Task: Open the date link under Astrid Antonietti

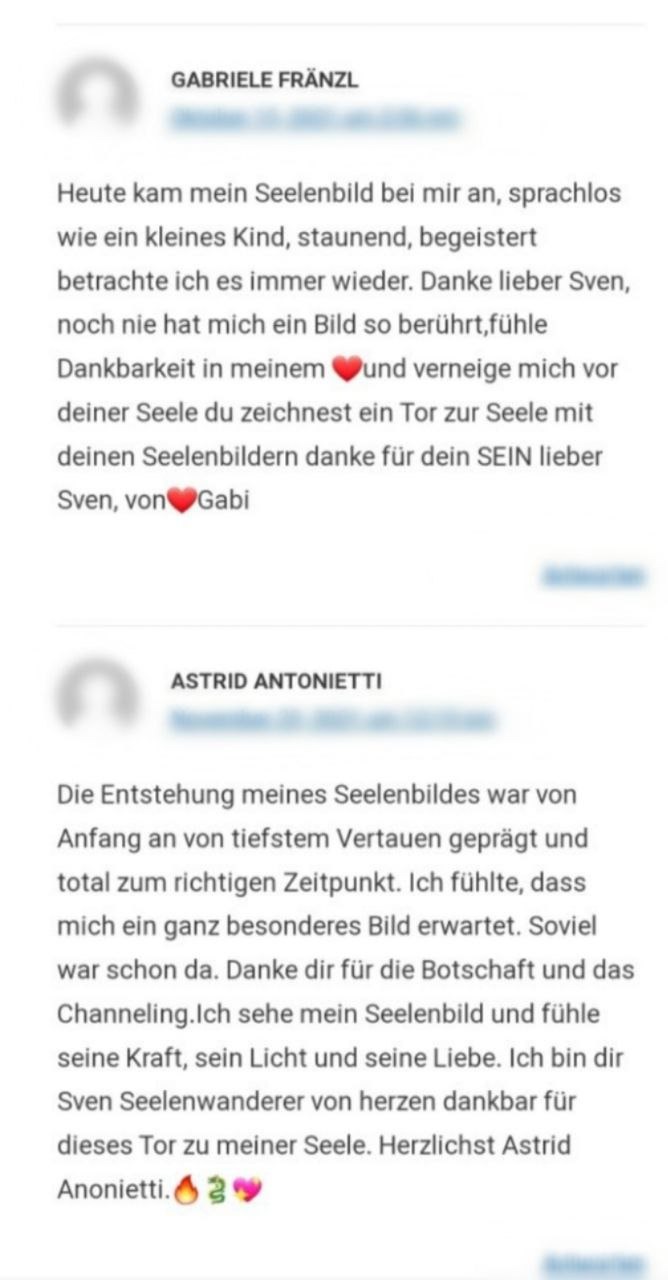Action: [x=331, y=719]
